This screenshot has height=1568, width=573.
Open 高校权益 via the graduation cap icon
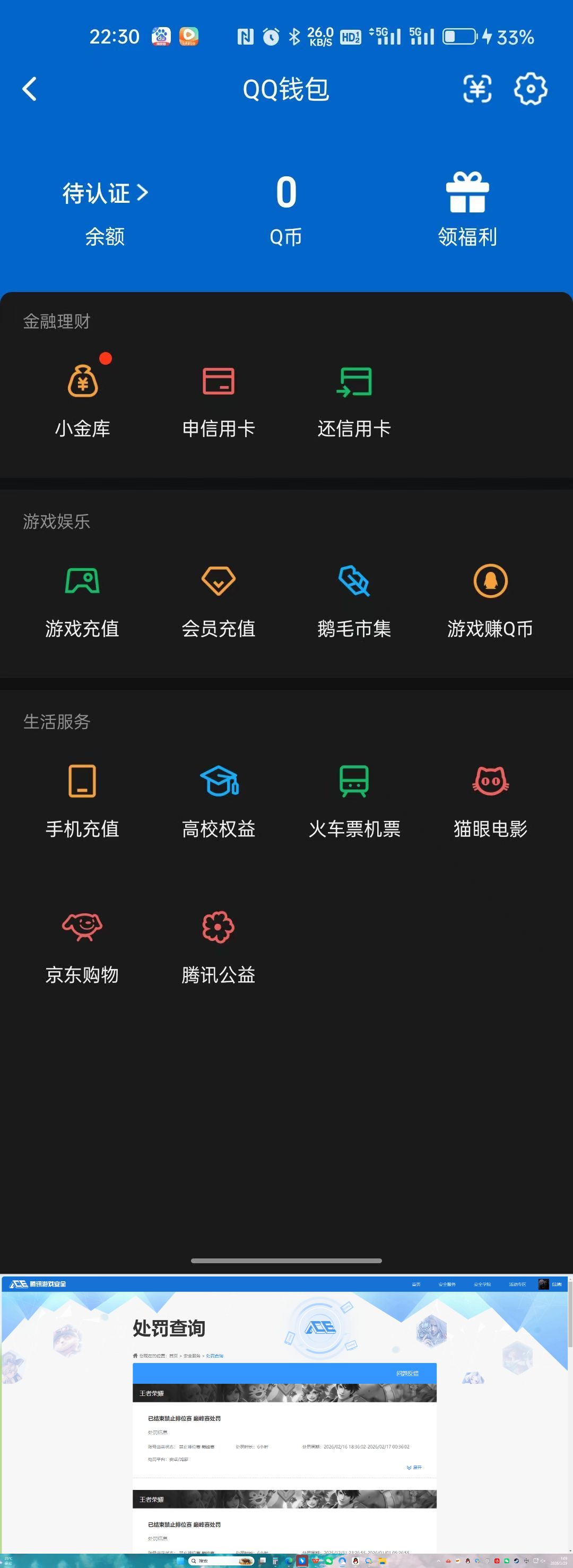click(219, 782)
